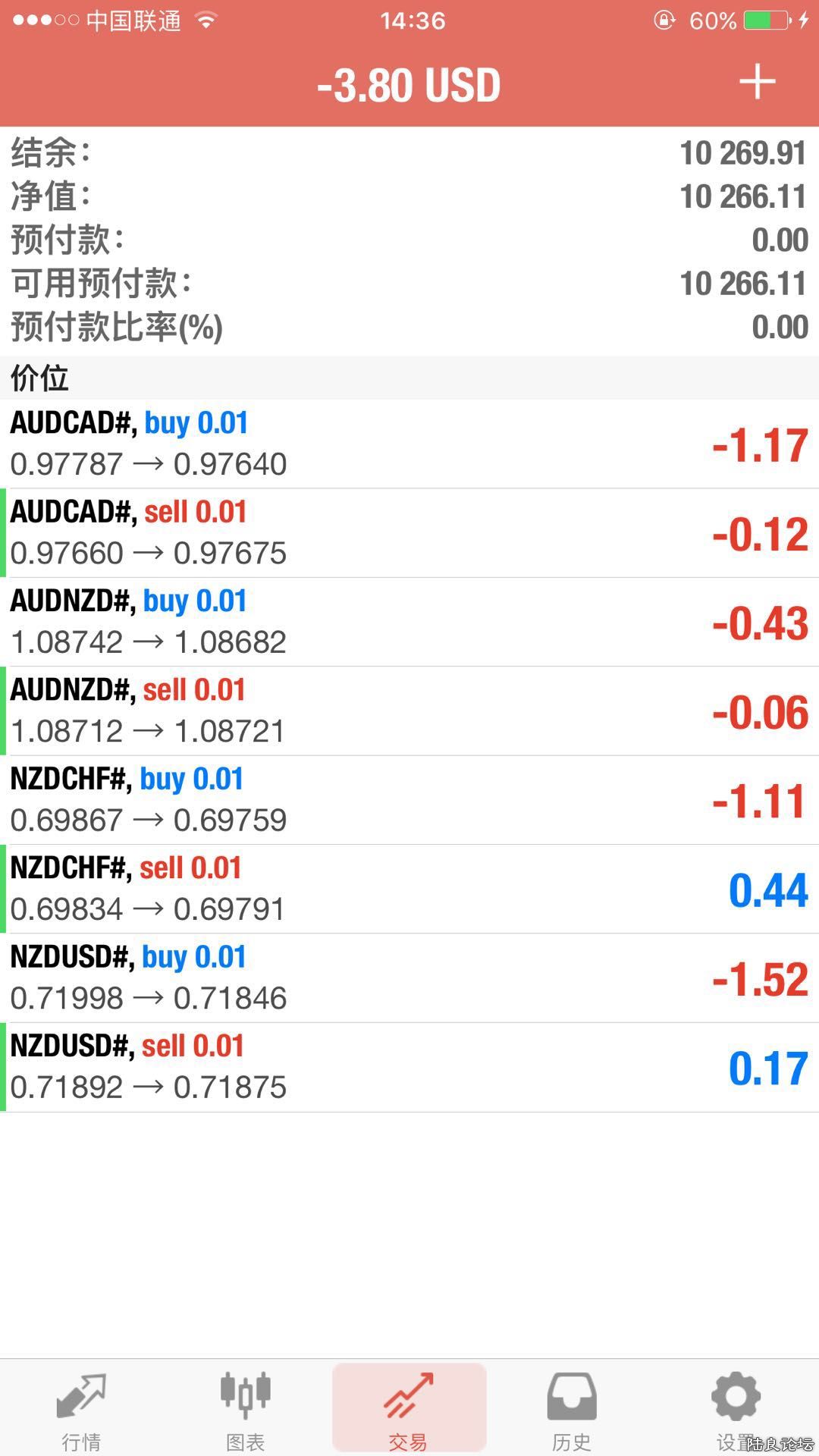Open the 设置 settings tab
The image size is (819, 1456).
[x=735, y=1409]
